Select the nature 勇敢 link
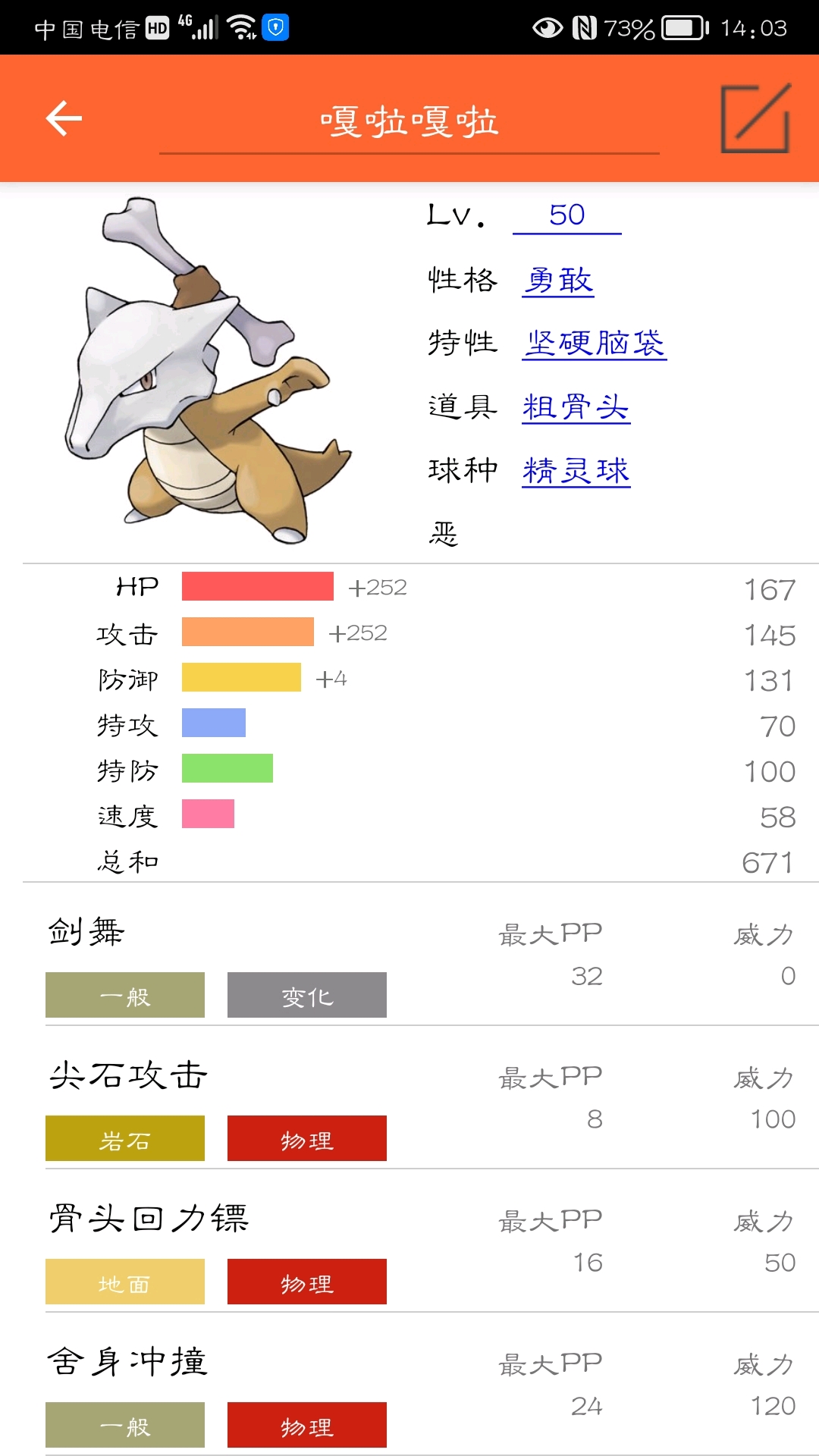819x1456 pixels. point(558,281)
